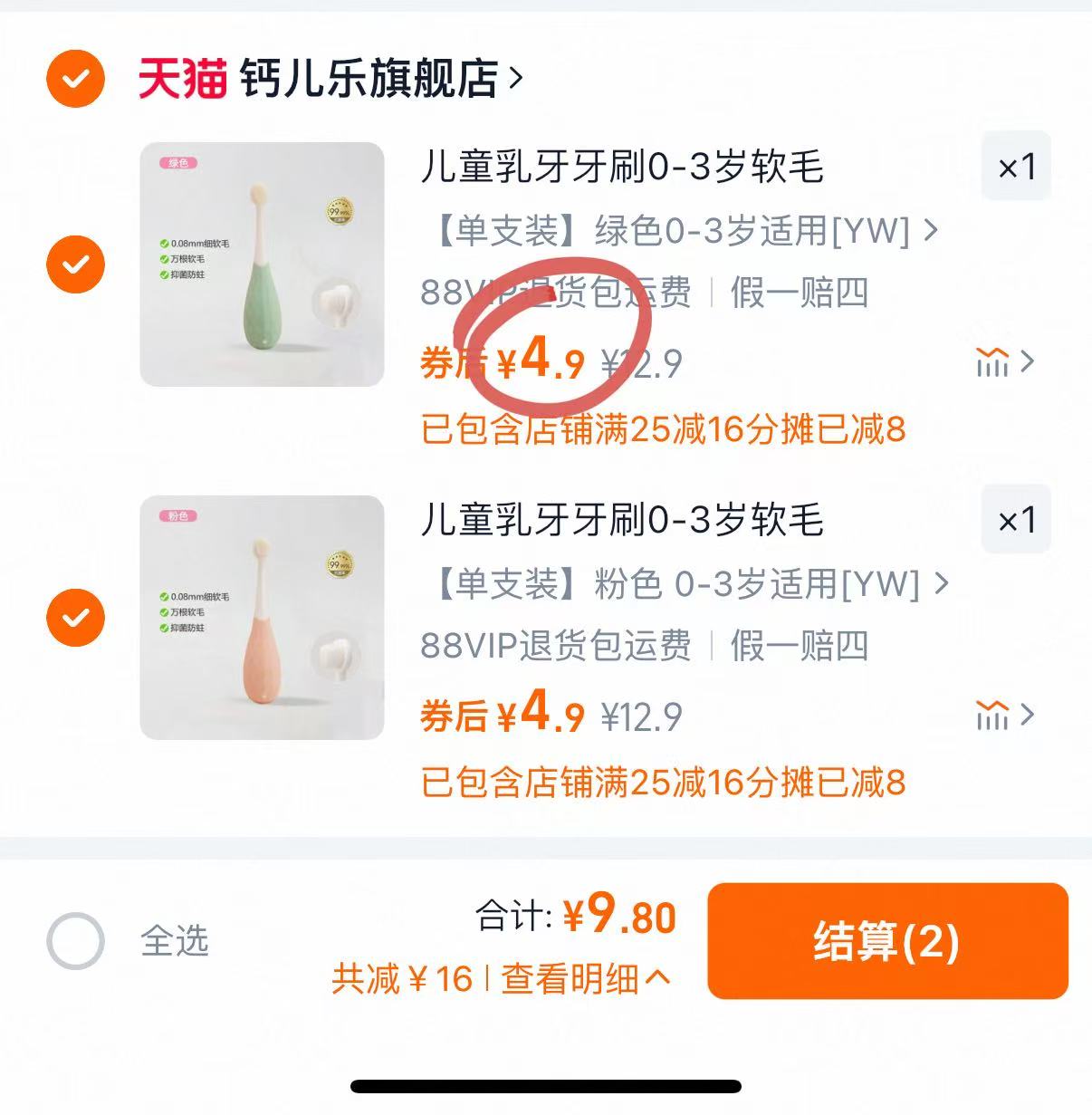Enter the 钙儿乐旗舰店 store page via chevron
The width and height of the screenshot is (1092, 1115).
coord(516,78)
